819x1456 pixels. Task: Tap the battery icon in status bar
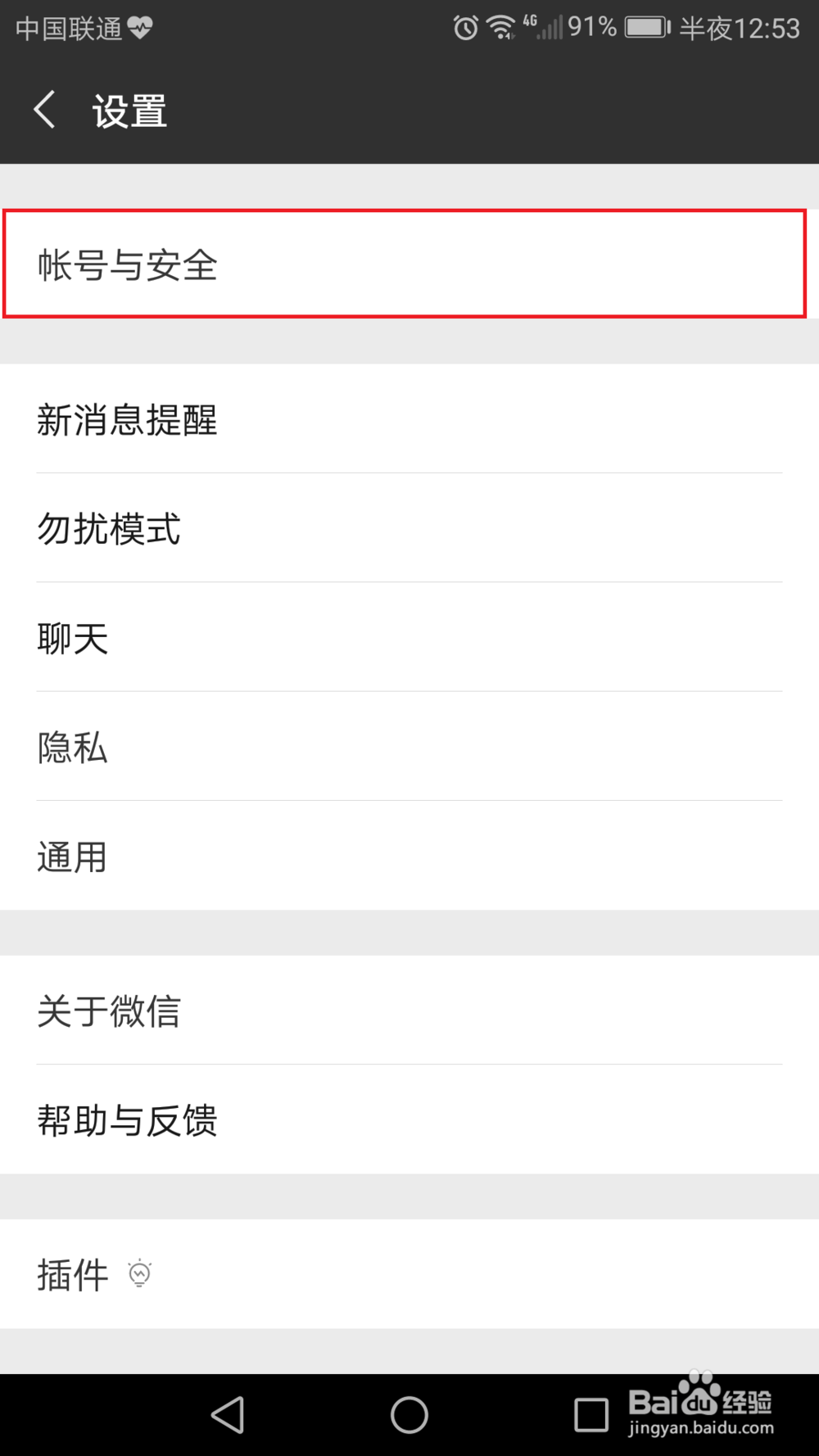pyautogui.click(x=647, y=27)
